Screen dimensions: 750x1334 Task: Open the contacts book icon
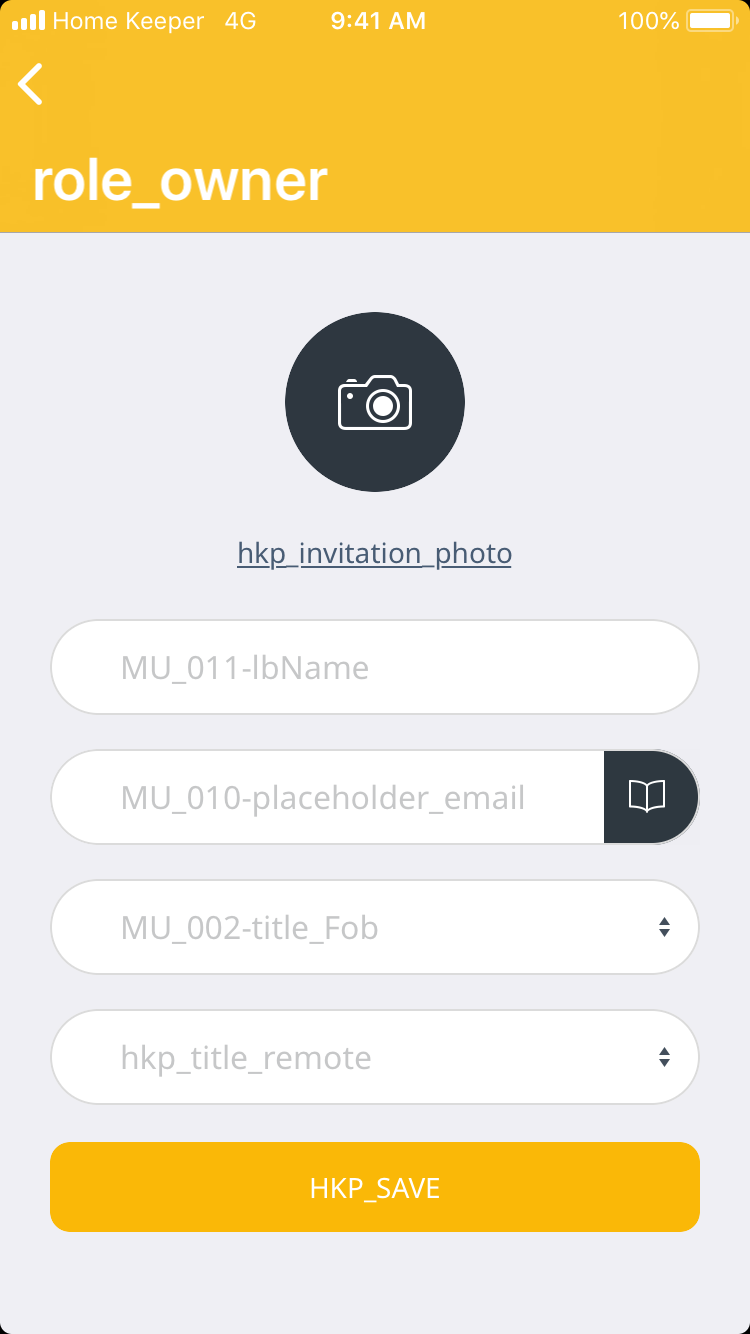(648, 797)
